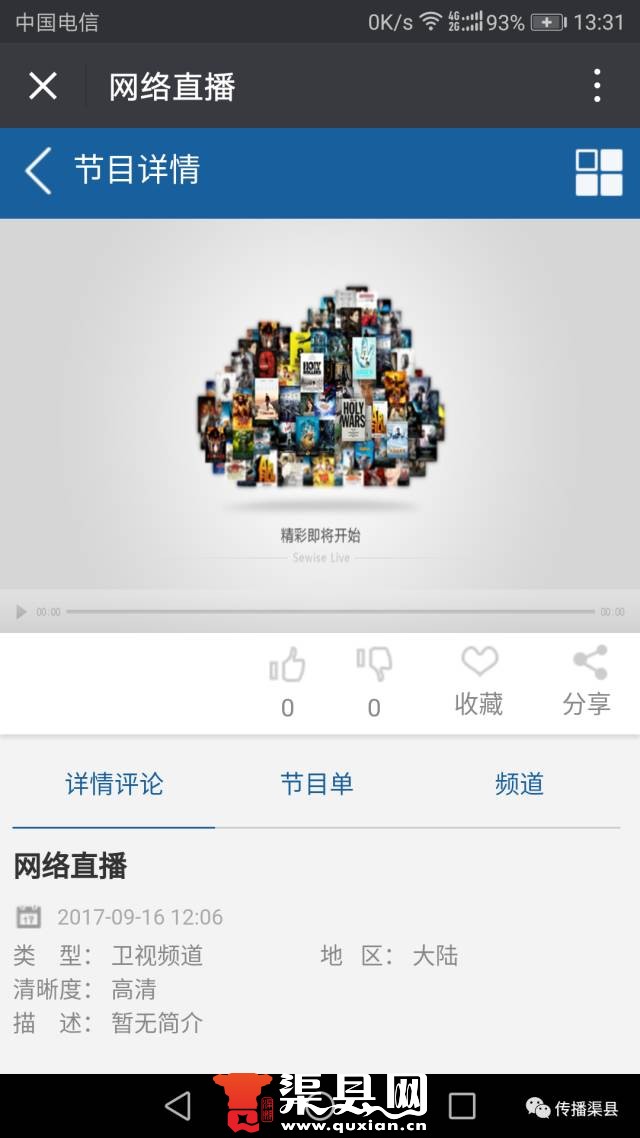Tap the video progress bar

[330, 611]
